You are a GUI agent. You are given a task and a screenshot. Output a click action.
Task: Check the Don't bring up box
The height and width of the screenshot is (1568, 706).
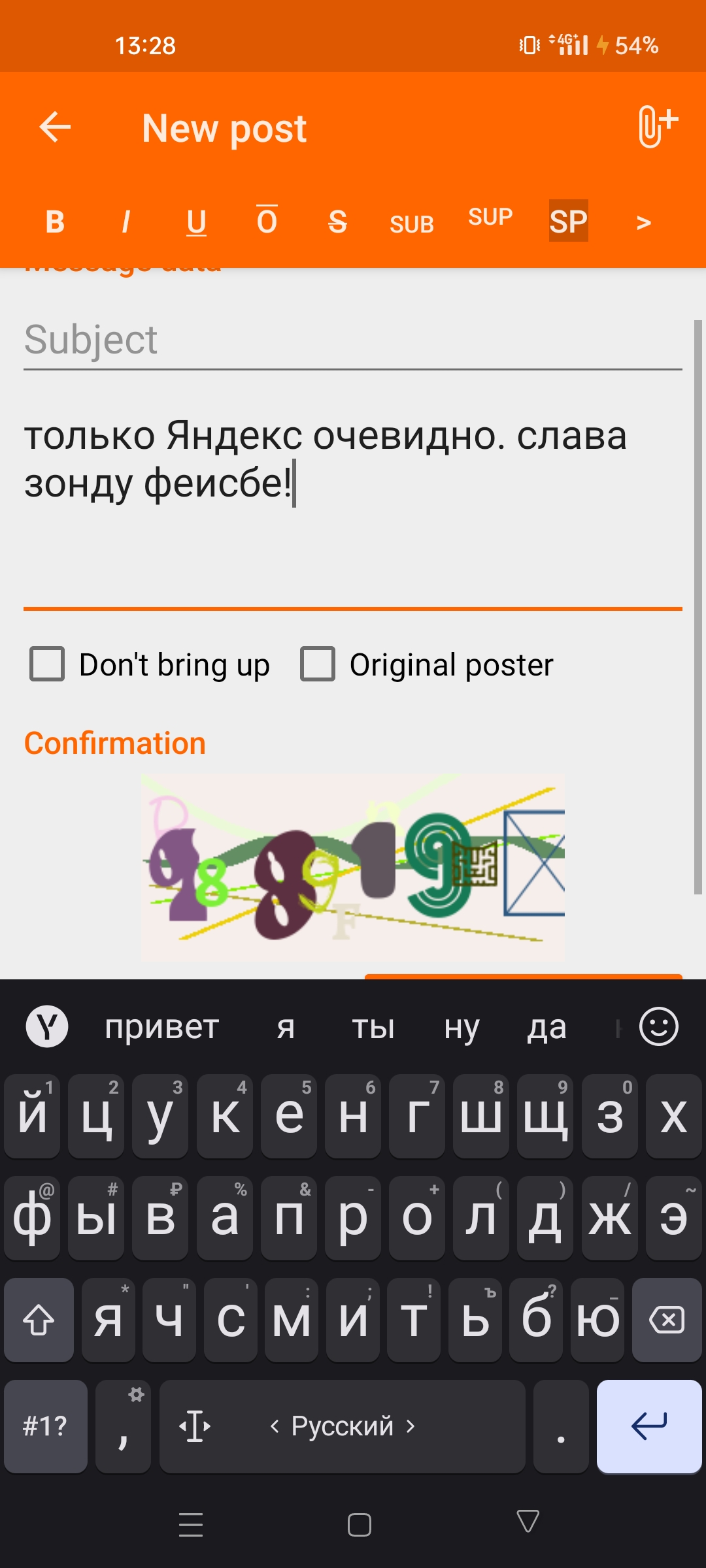pos(47,664)
